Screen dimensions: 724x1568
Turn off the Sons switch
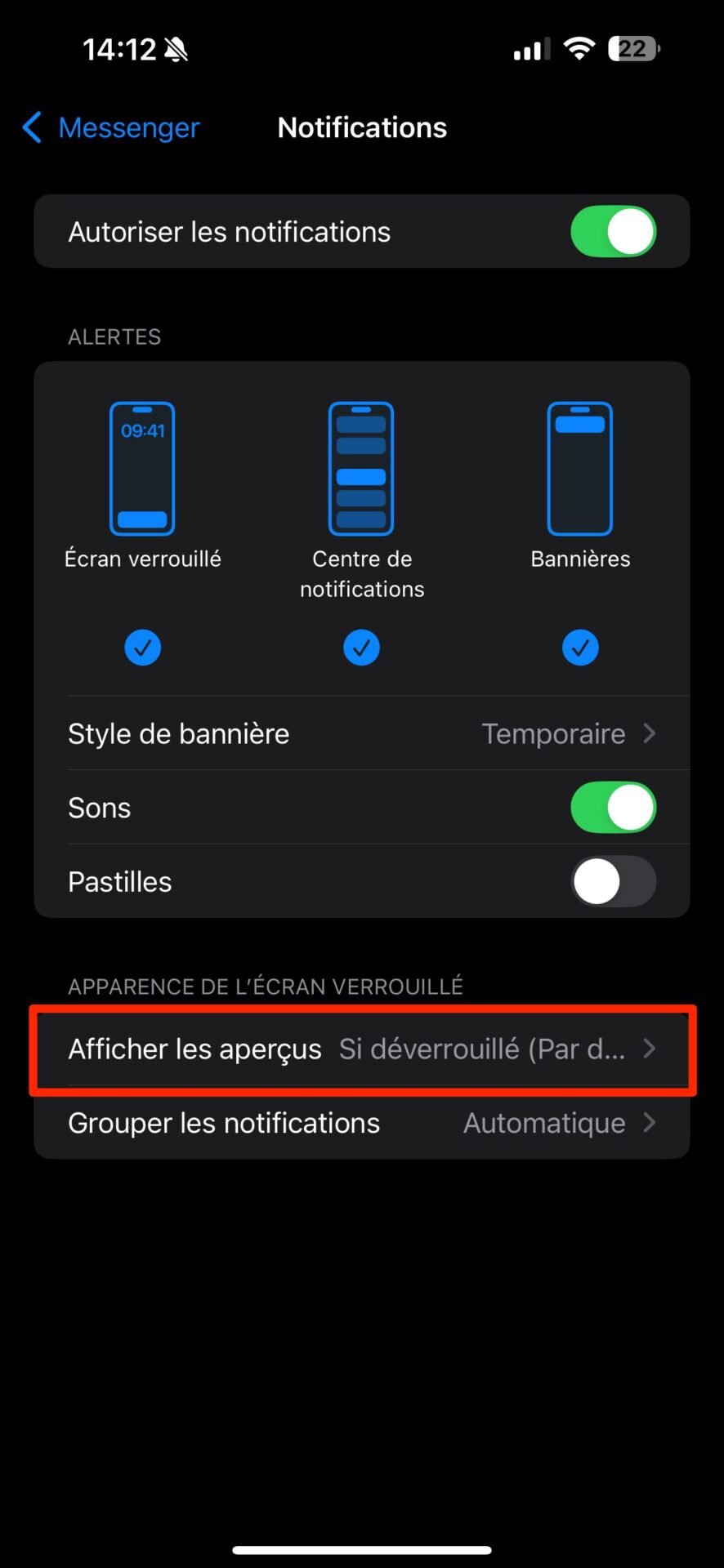tap(613, 808)
